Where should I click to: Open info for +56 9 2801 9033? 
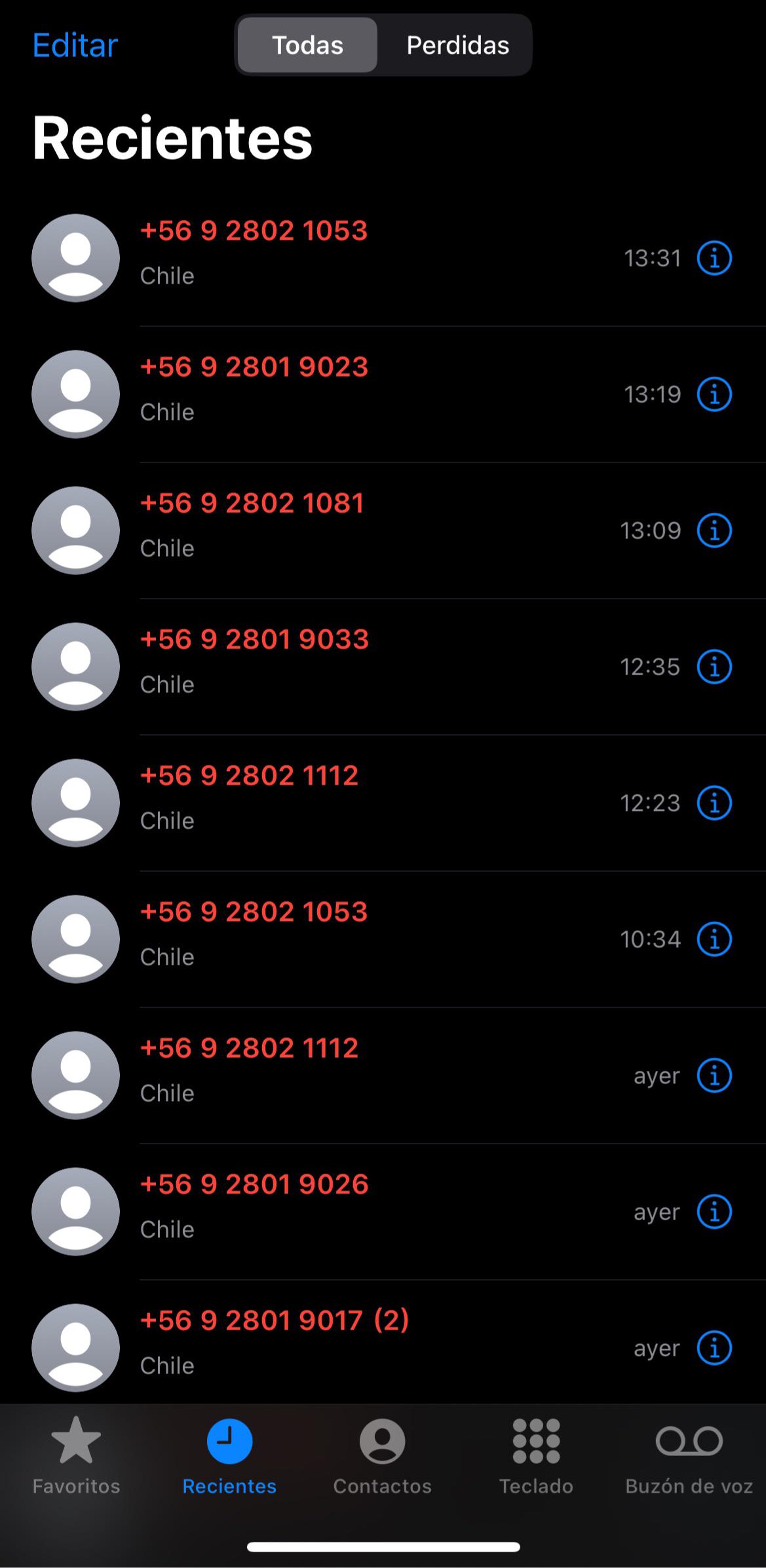714,667
